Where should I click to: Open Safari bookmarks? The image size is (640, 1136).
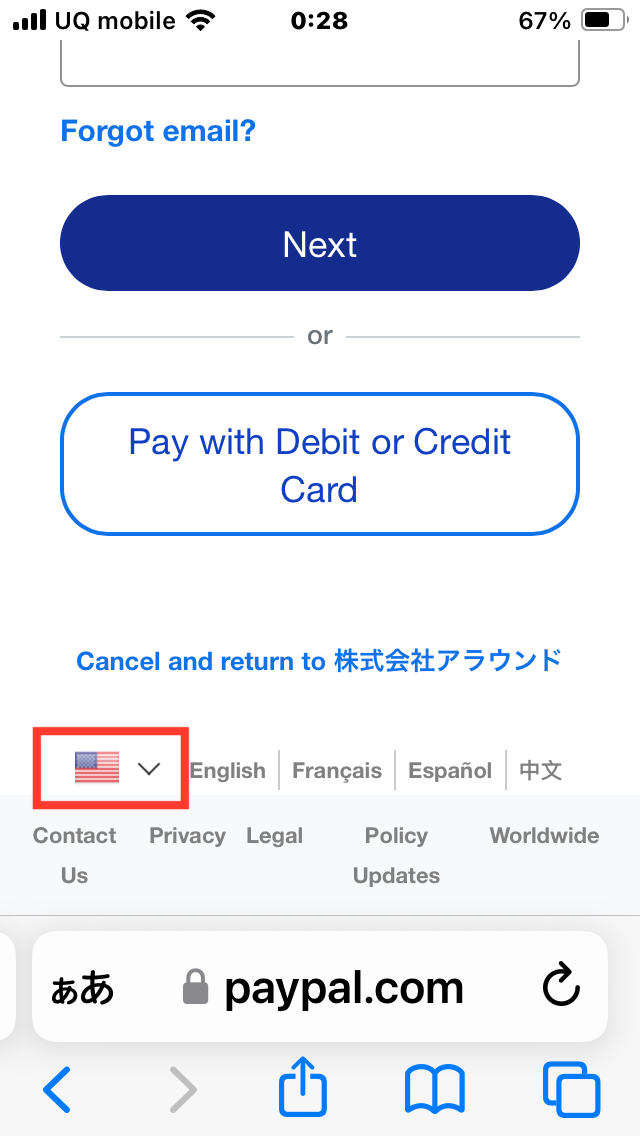tap(434, 1088)
